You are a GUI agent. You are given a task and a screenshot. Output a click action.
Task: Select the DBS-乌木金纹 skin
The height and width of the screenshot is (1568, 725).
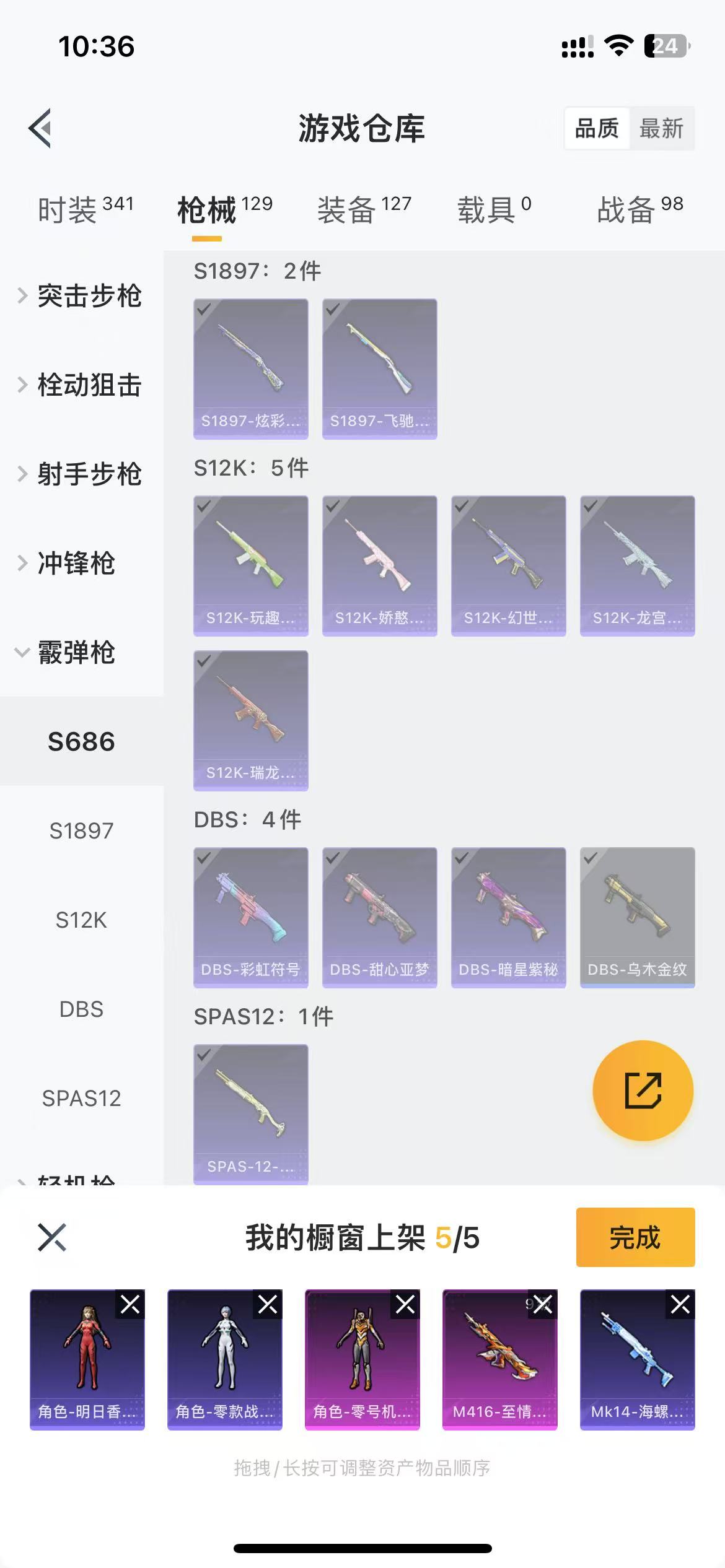(x=637, y=917)
